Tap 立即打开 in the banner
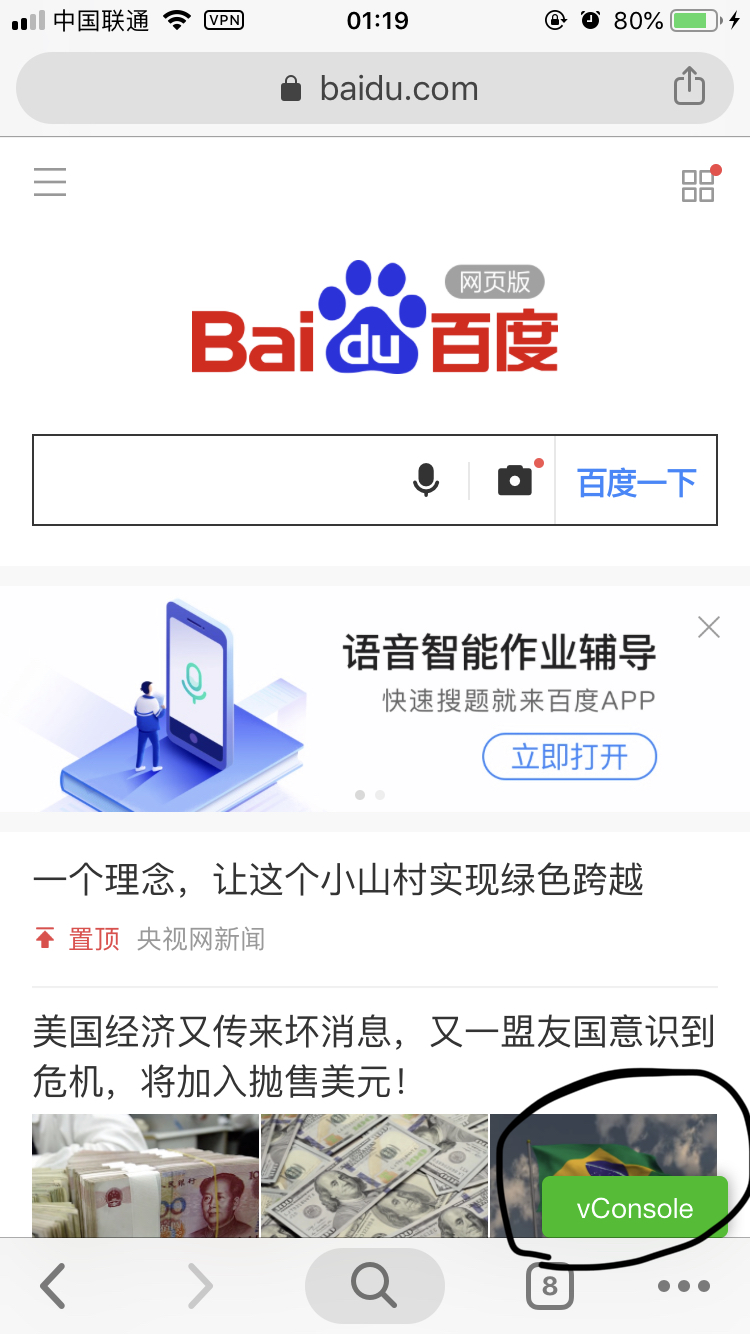This screenshot has height=1334, width=750. coord(569,757)
